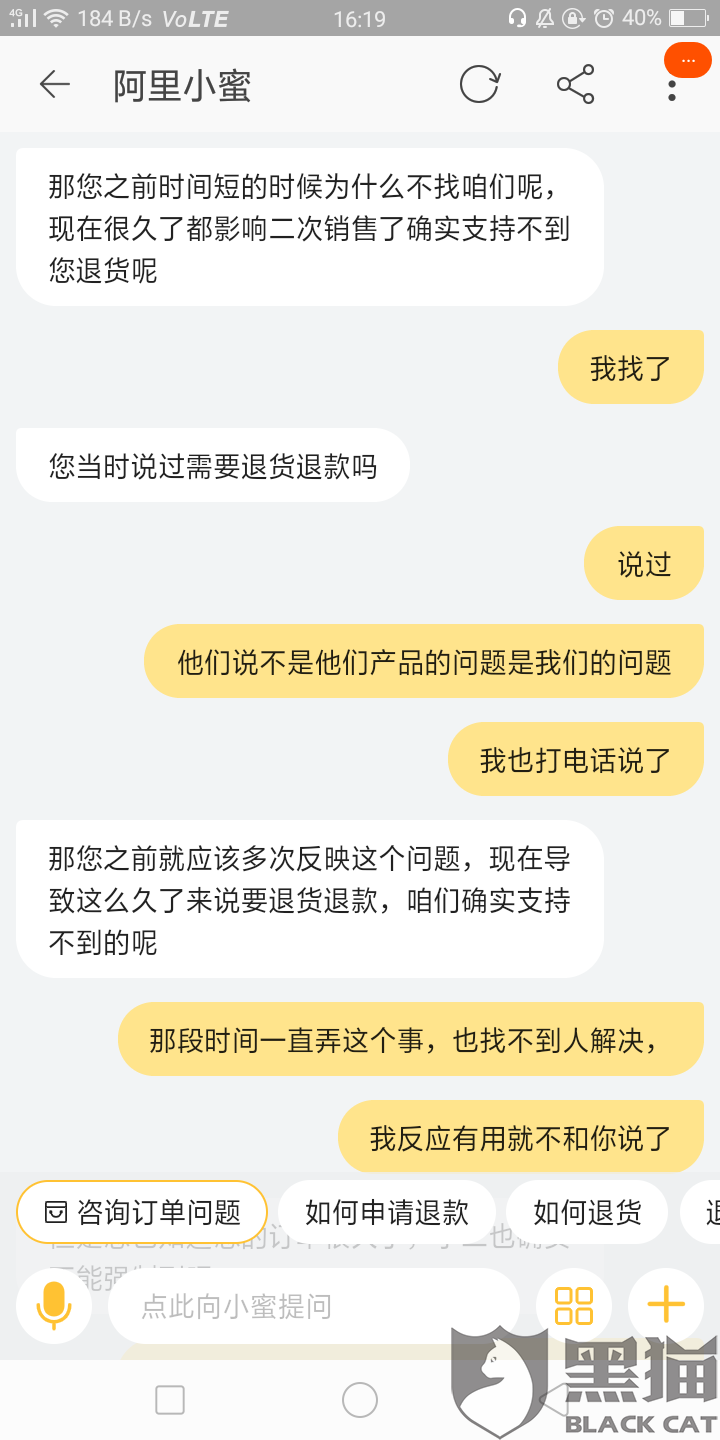Focus the 点此向小蜜提问 text field
This screenshot has height=1440, width=720.
click(x=314, y=1306)
